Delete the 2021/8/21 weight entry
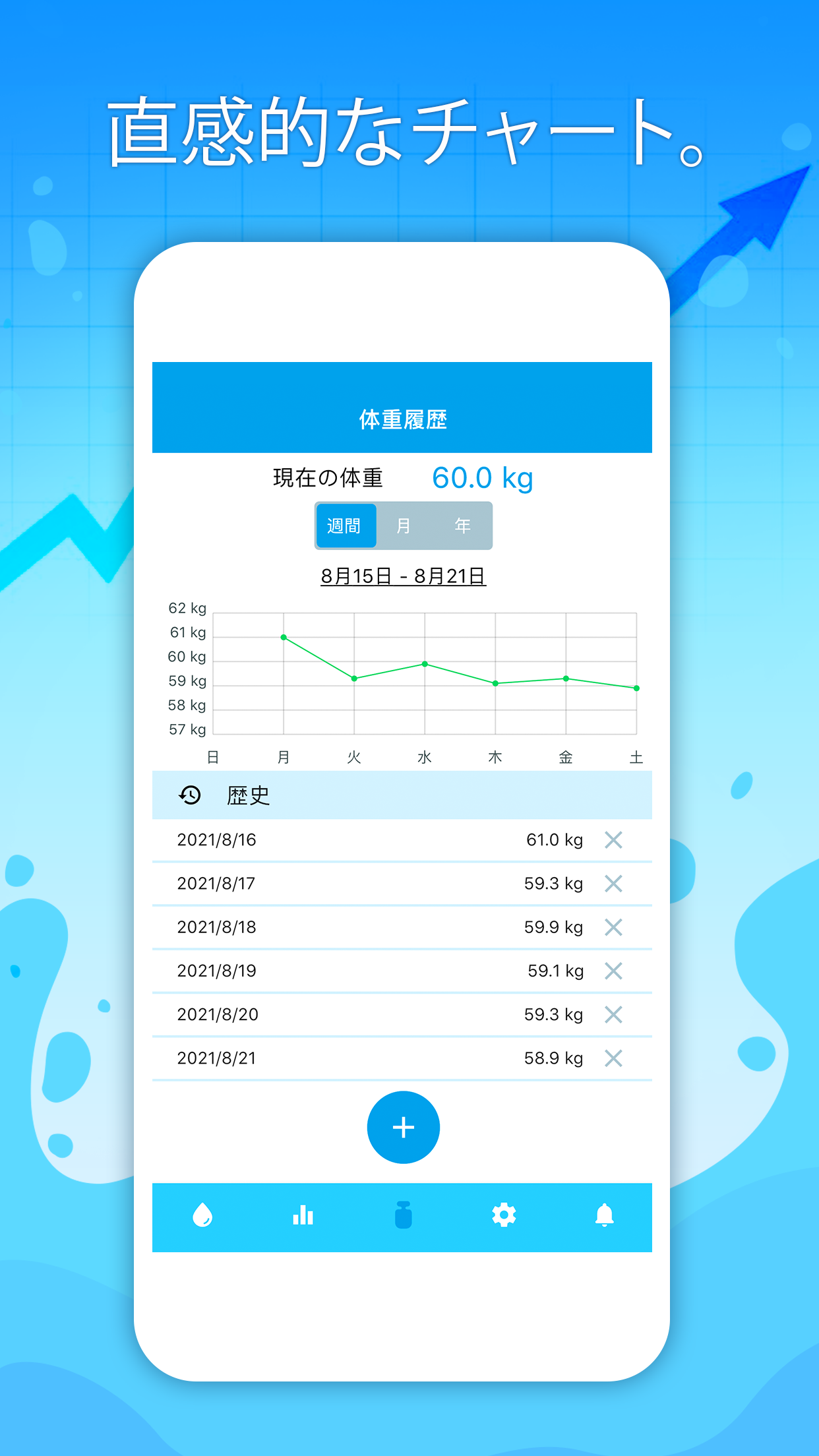819x1456 pixels. pyautogui.click(x=613, y=1058)
